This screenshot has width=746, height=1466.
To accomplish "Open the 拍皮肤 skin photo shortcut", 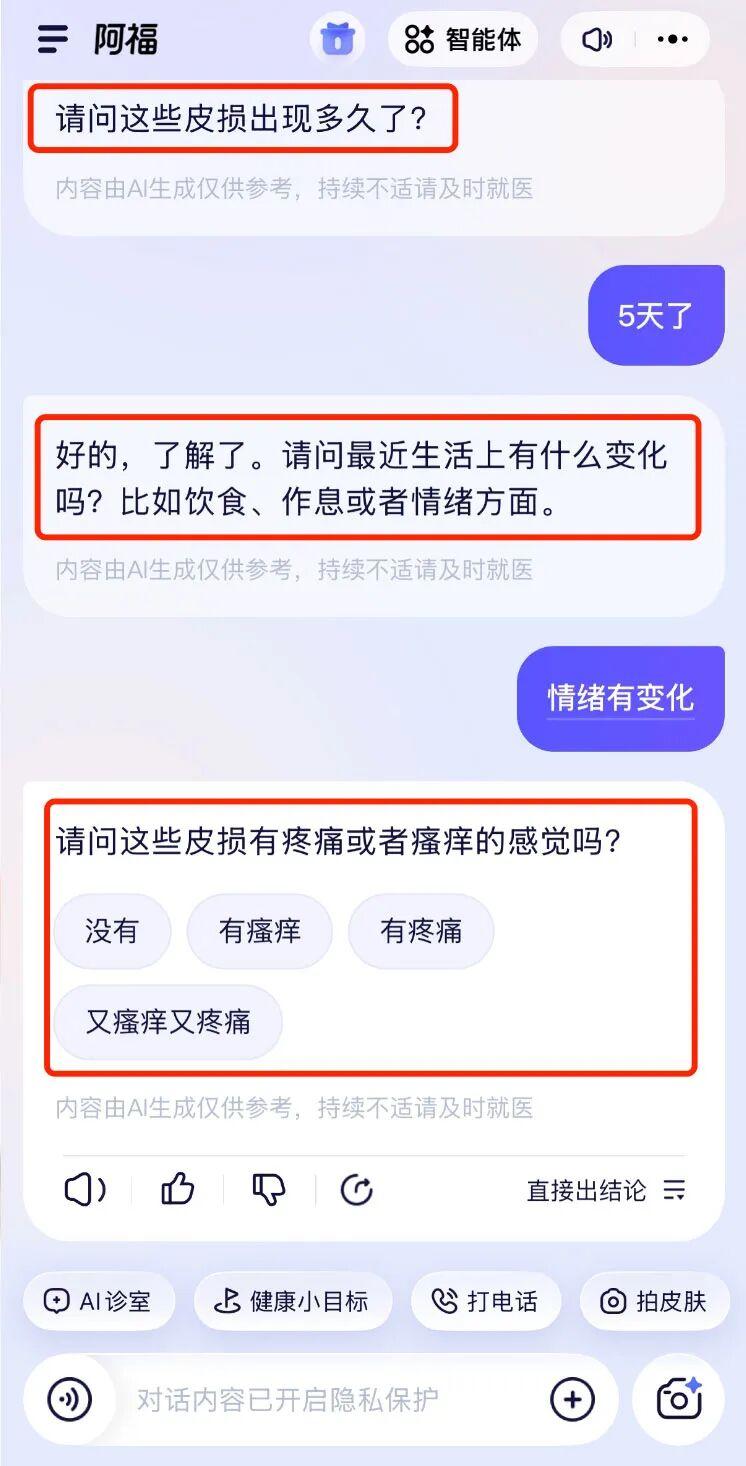I will click(x=653, y=1301).
